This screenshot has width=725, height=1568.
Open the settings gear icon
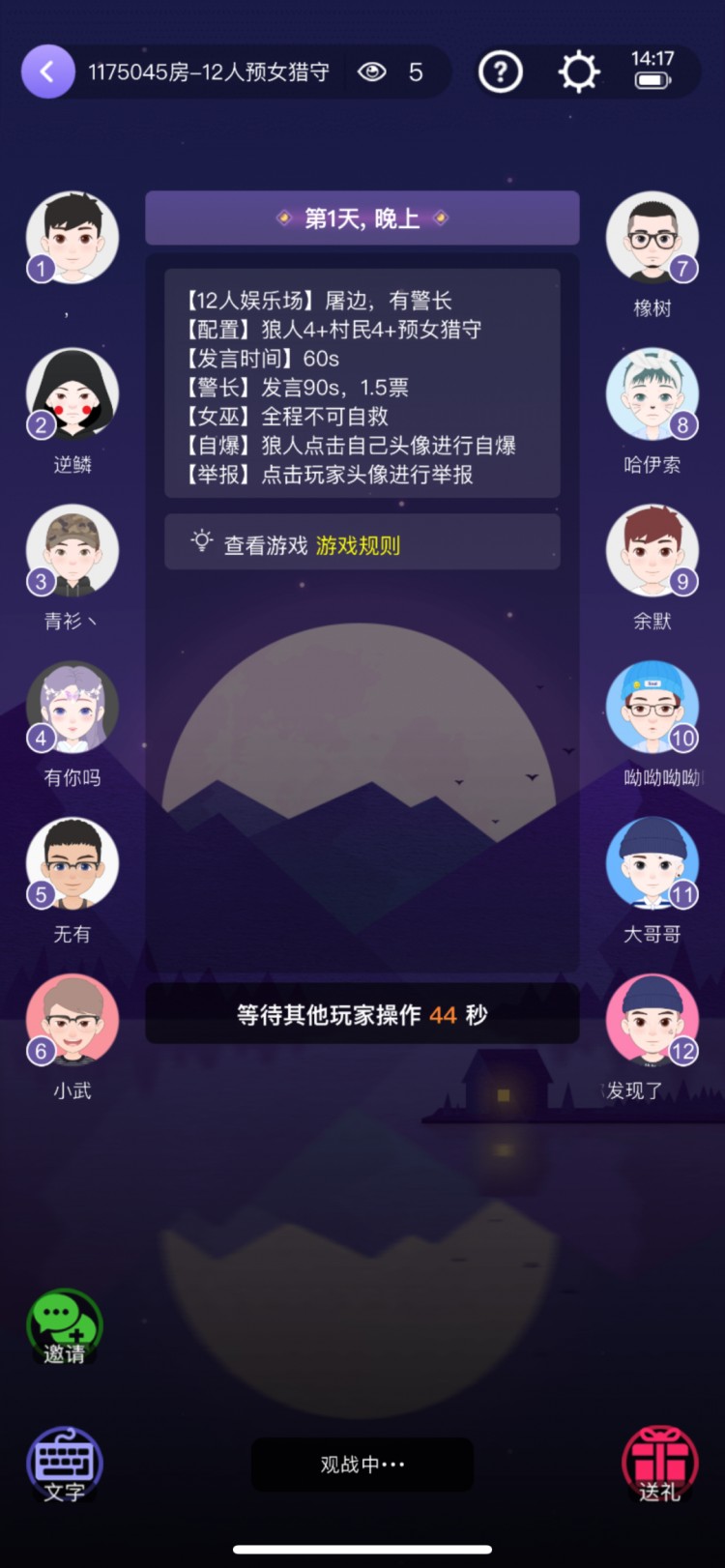579,71
